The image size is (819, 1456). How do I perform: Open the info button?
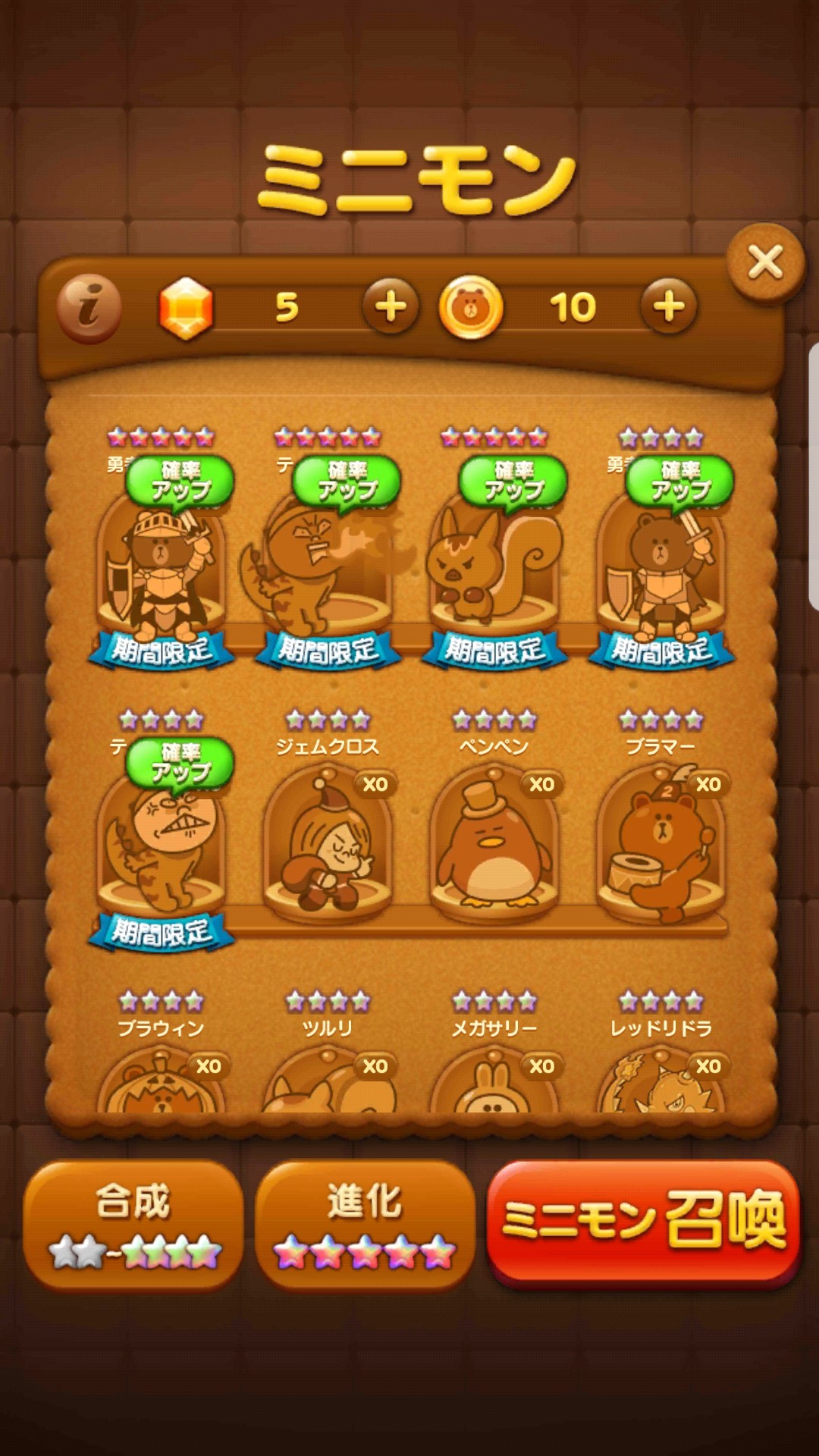pyautogui.click(x=89, y=308)
